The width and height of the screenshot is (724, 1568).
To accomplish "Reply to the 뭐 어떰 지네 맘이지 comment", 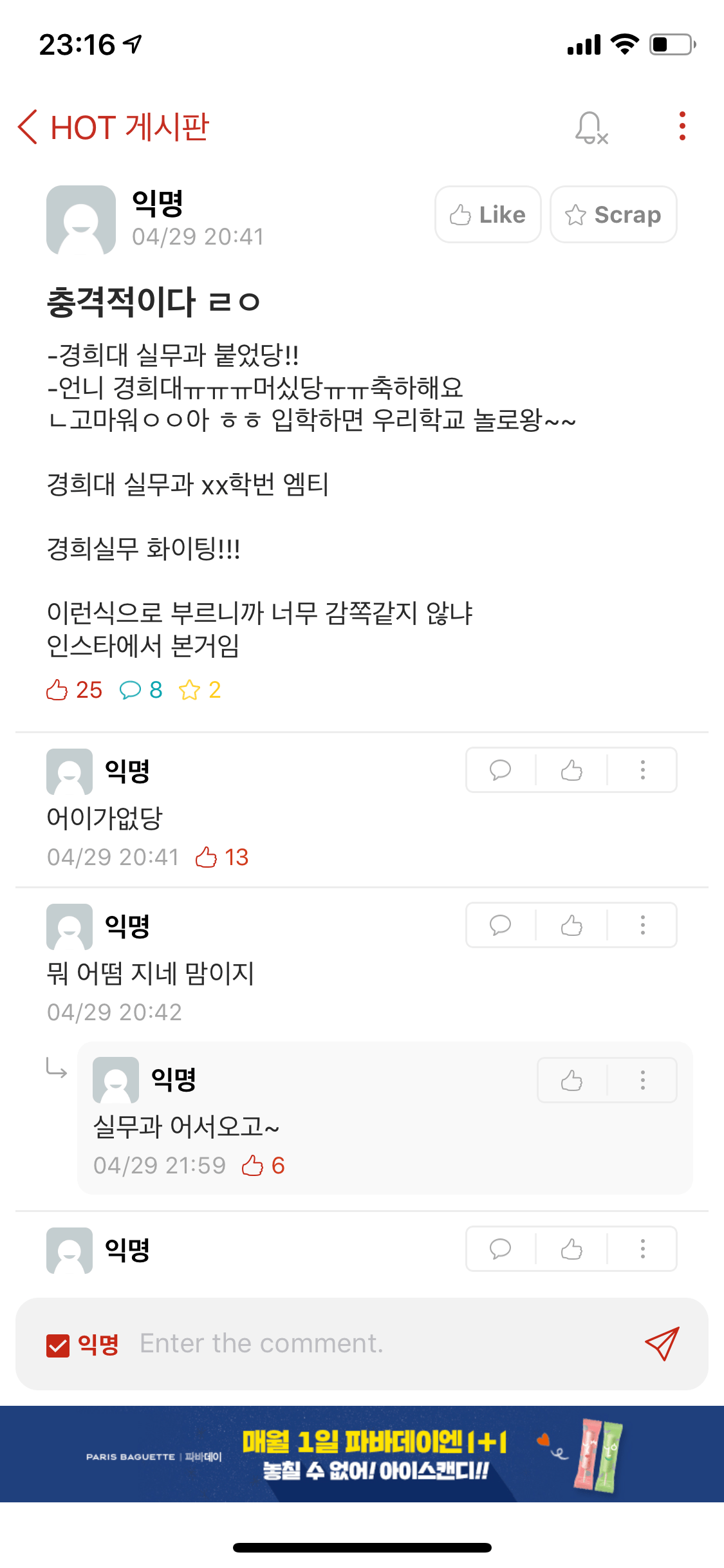I will pos(500,925).
